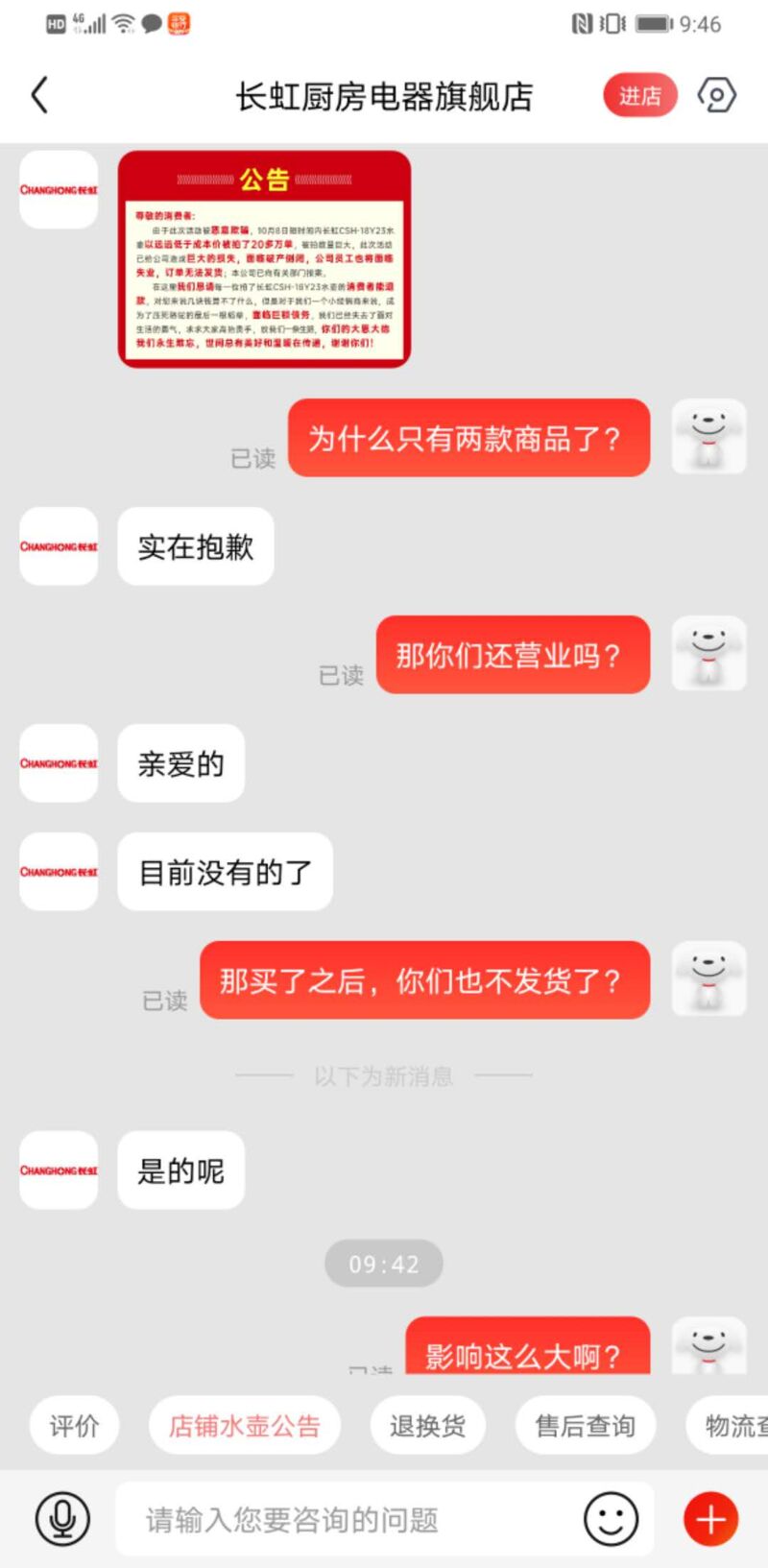This screenshot has width=768, height=1568.
Task: Select the 退换货 chip
Action: pyautogui.click(x=428, y=1426)
